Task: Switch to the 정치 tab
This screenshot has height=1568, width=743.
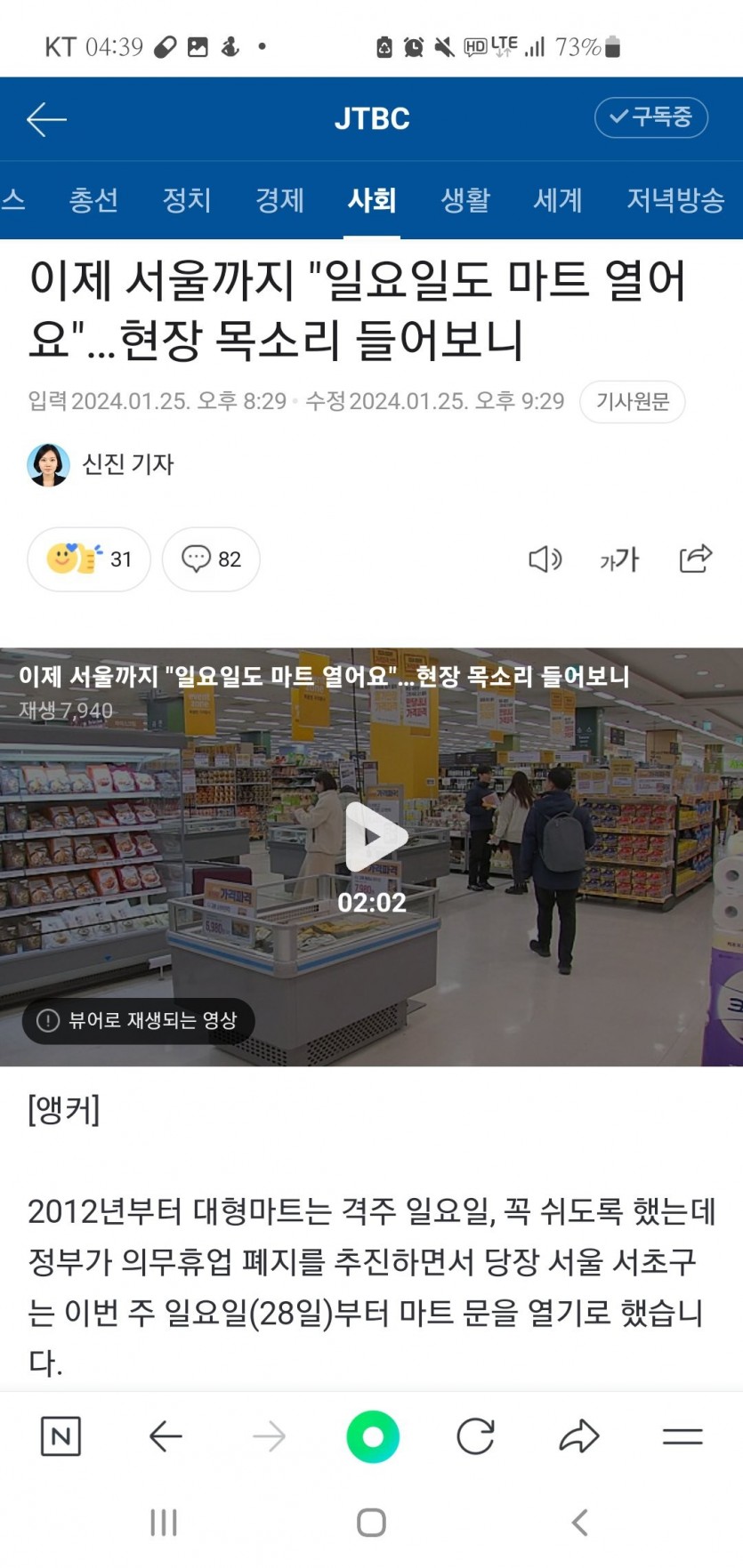Action: [x=187, y=200]
